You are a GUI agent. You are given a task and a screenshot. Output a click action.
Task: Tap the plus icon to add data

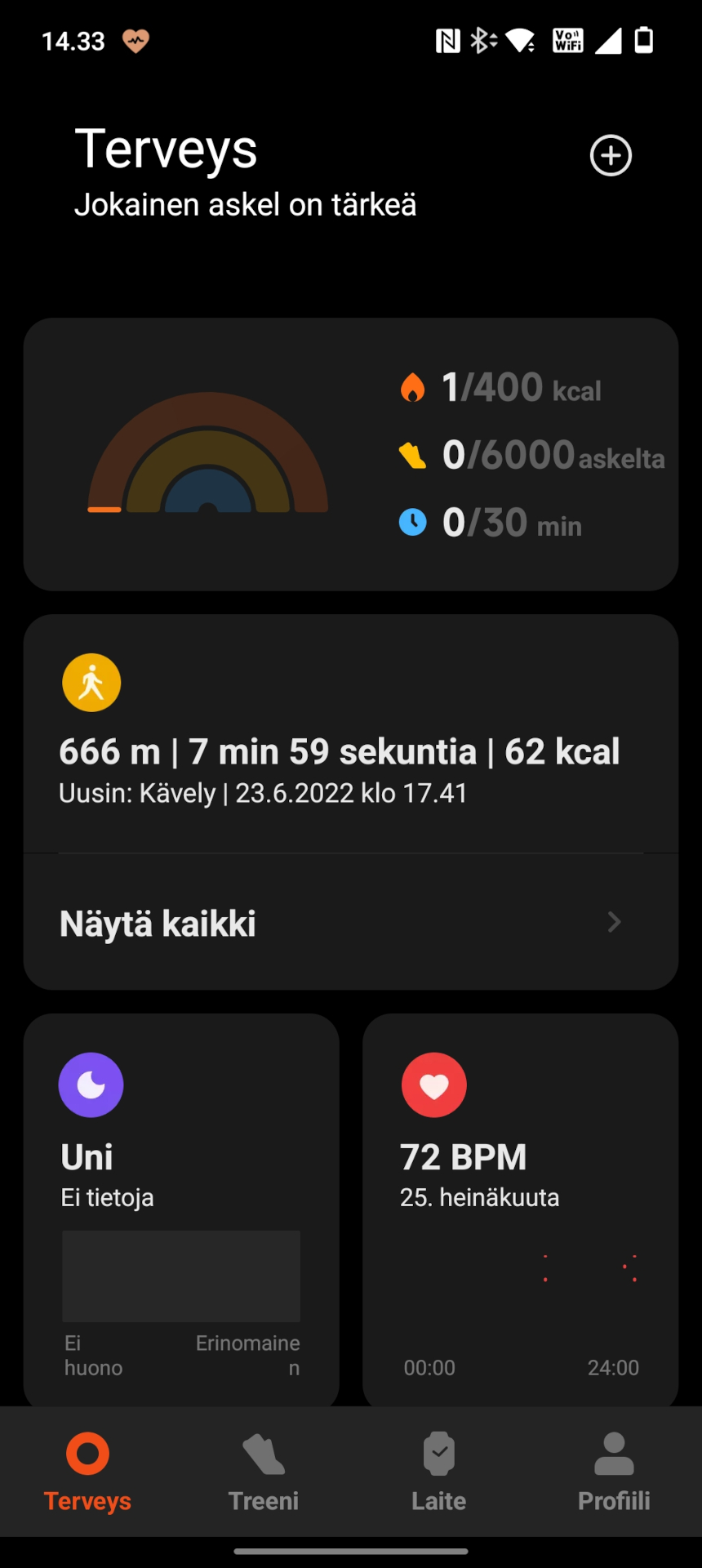click(x=611, y=155)
